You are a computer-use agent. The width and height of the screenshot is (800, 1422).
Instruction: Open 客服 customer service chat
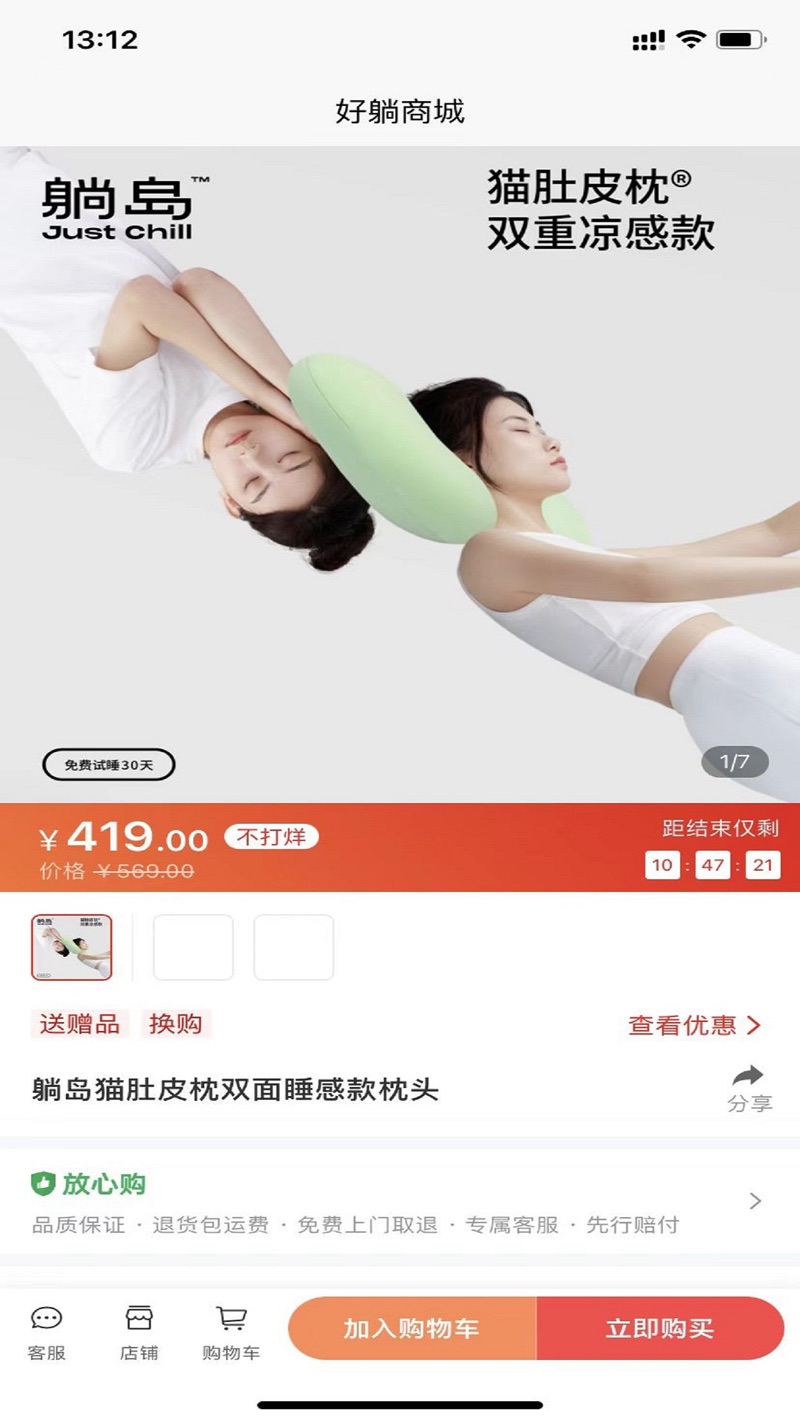coord(46,1331)
